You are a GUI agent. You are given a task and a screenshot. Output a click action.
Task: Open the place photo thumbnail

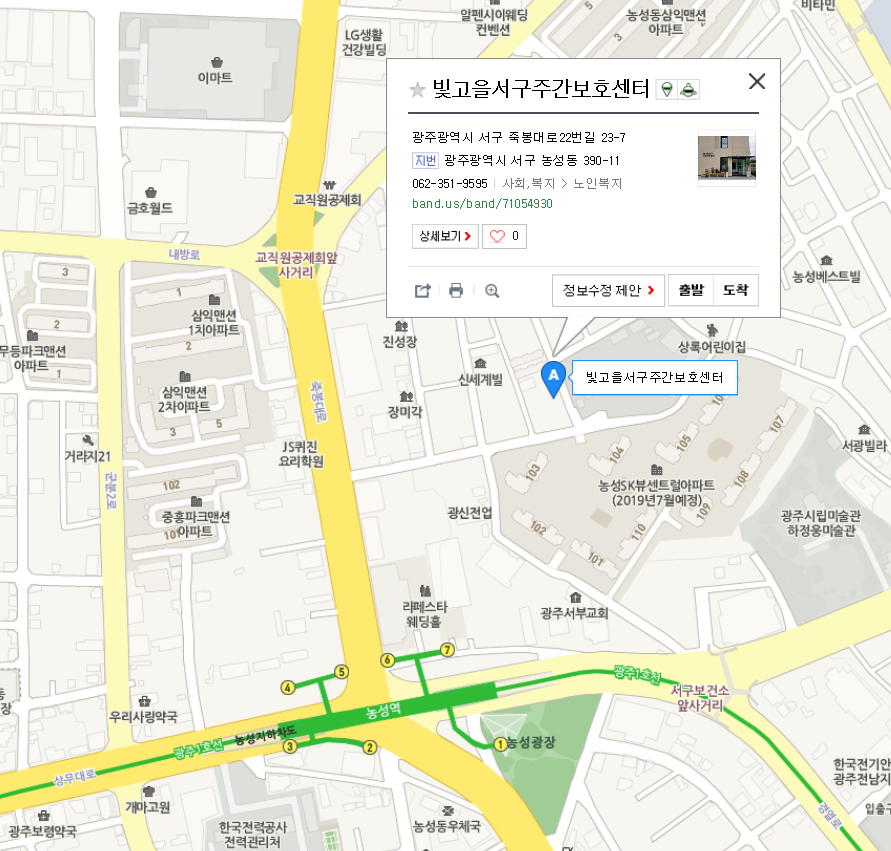click(726, 158)
